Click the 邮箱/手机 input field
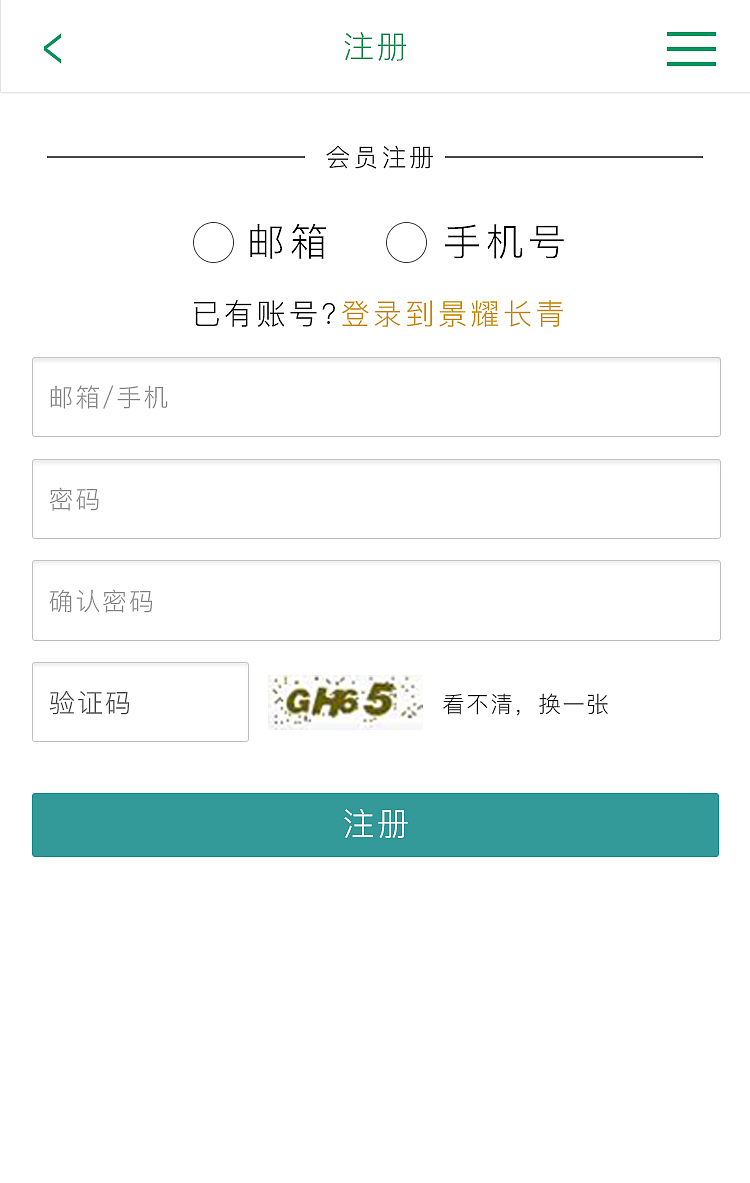 375,397
